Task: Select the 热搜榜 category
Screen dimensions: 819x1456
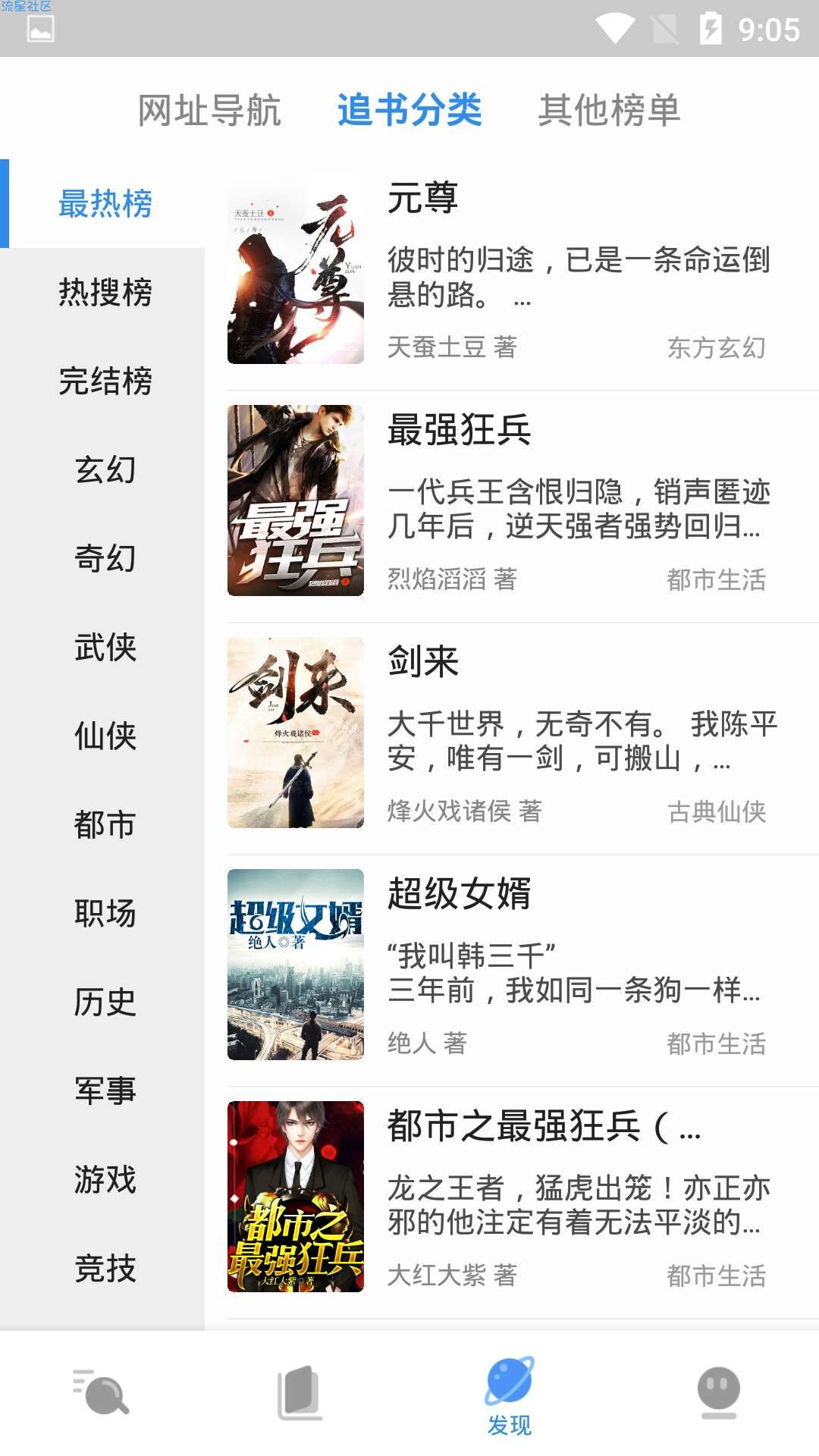Action: [105, 292]
